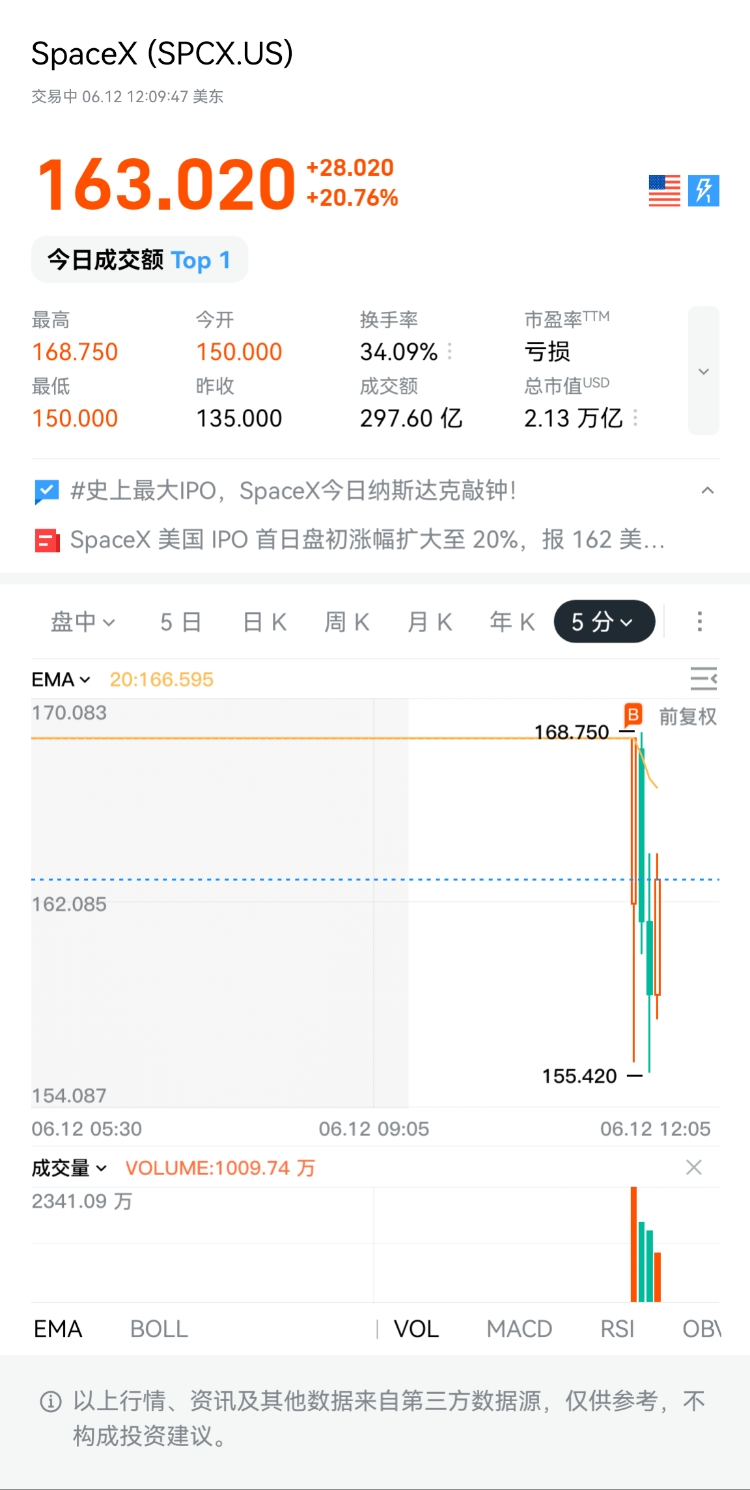Switch to the 年K chart

(512, 622)
